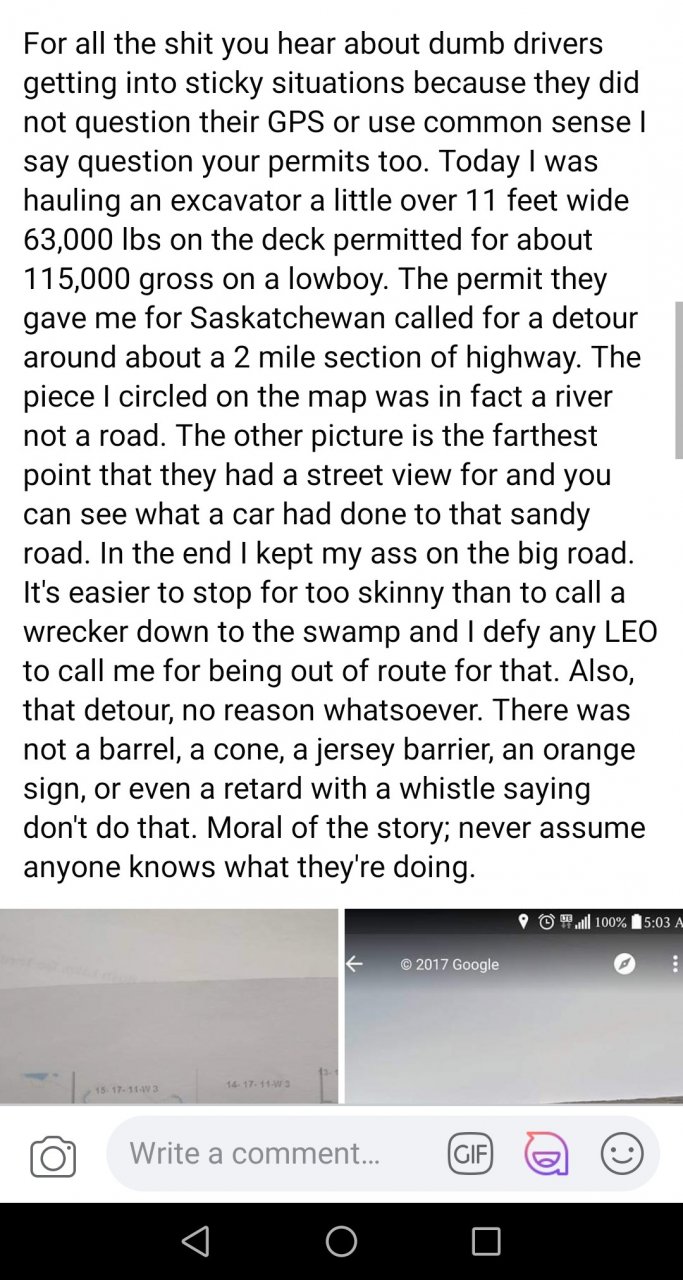Open the emoji smiley picker

(621, 1154)
